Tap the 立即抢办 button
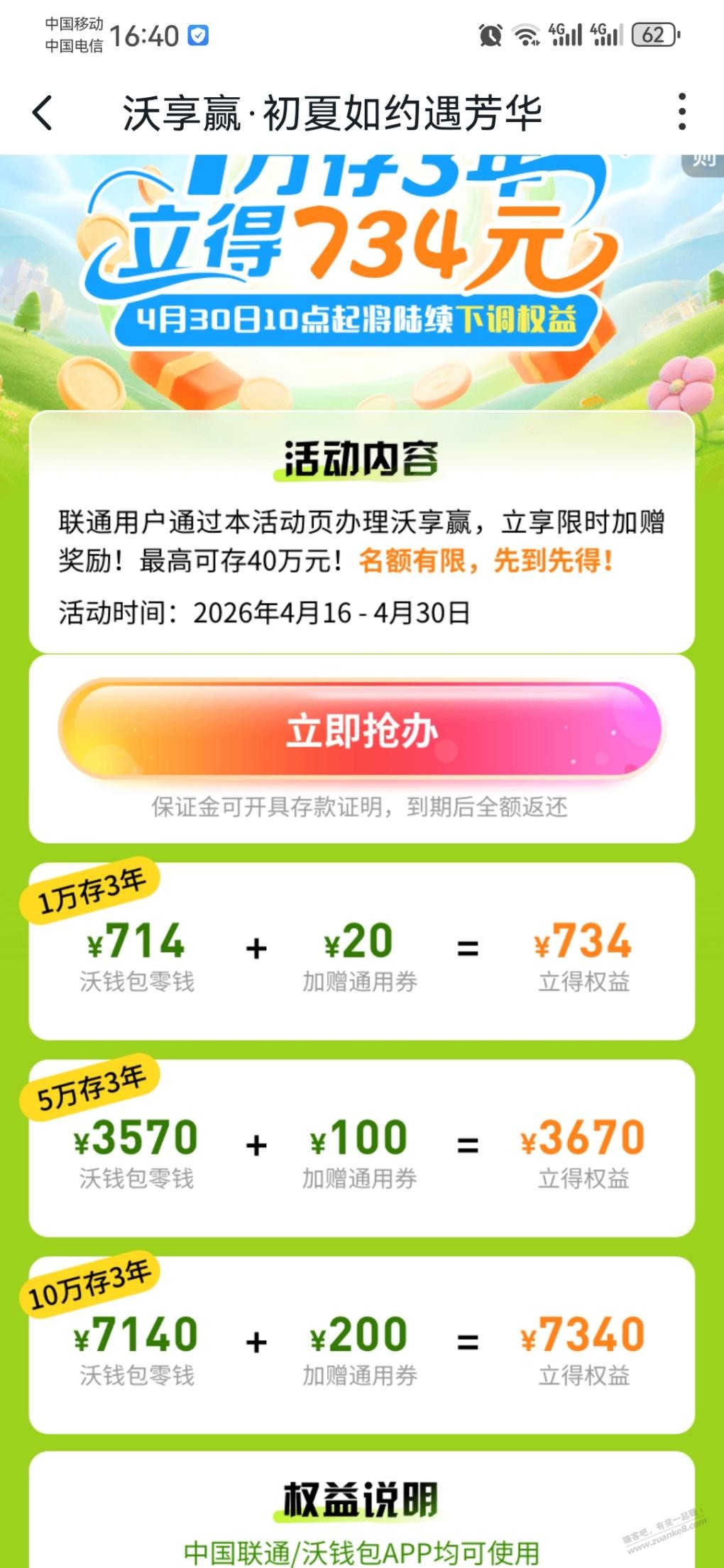Screen dimensions: 724x1568 pos(361,730)
